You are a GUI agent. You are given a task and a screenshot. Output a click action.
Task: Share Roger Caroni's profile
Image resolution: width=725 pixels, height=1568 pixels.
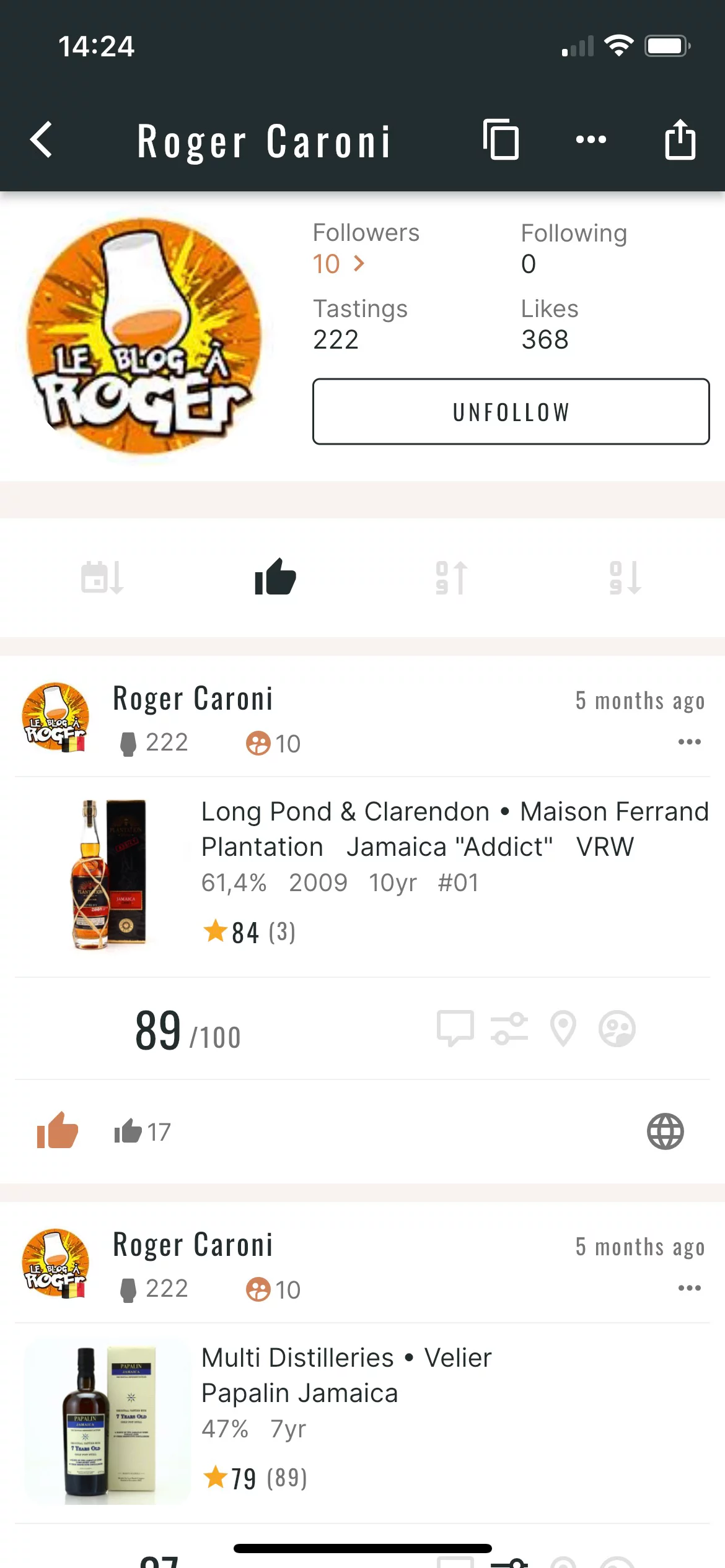[680, 140]
